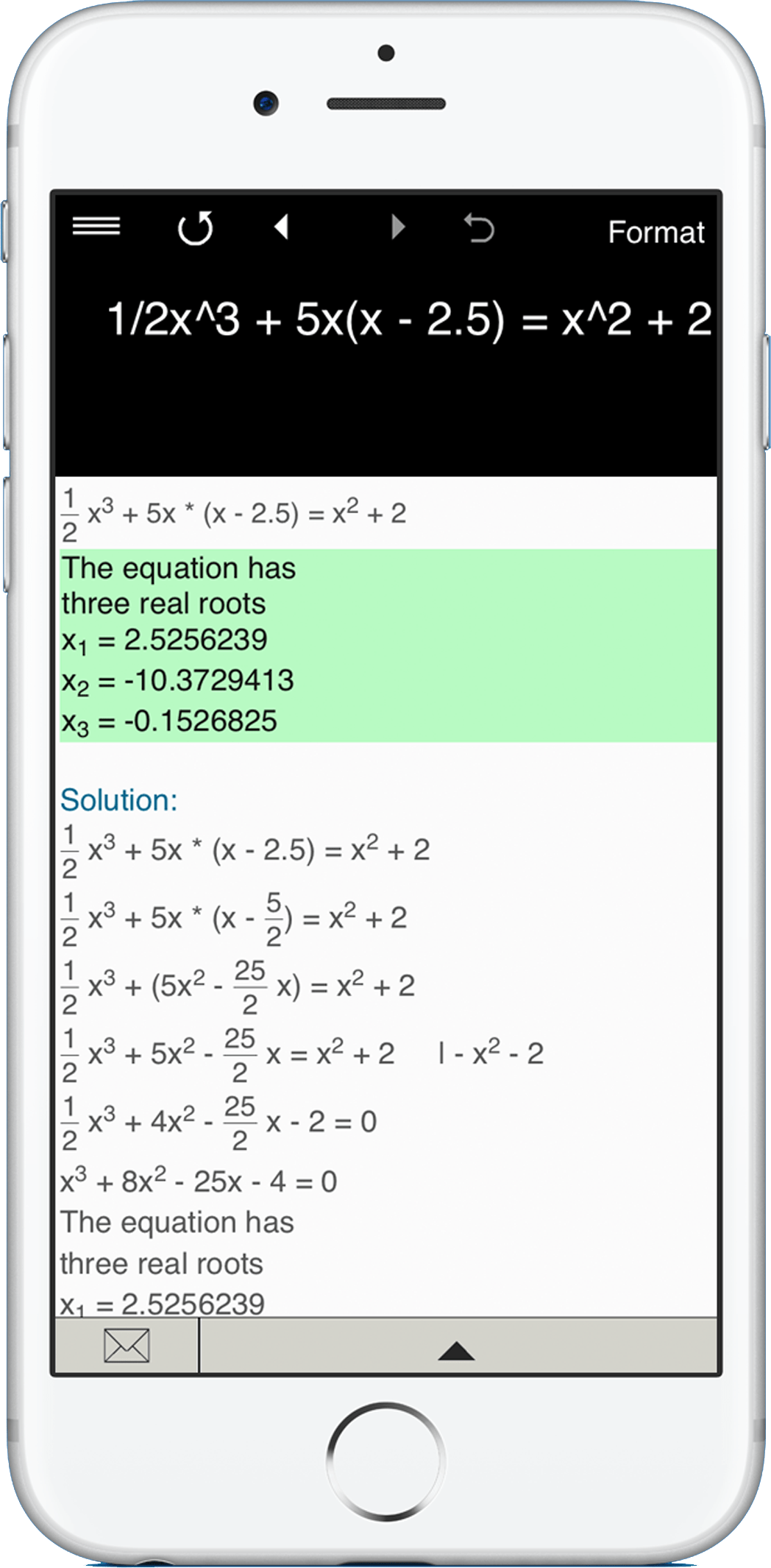Open the hamburger menu
This screenshot has height=1568, width=771.
(x=96, y=227)
